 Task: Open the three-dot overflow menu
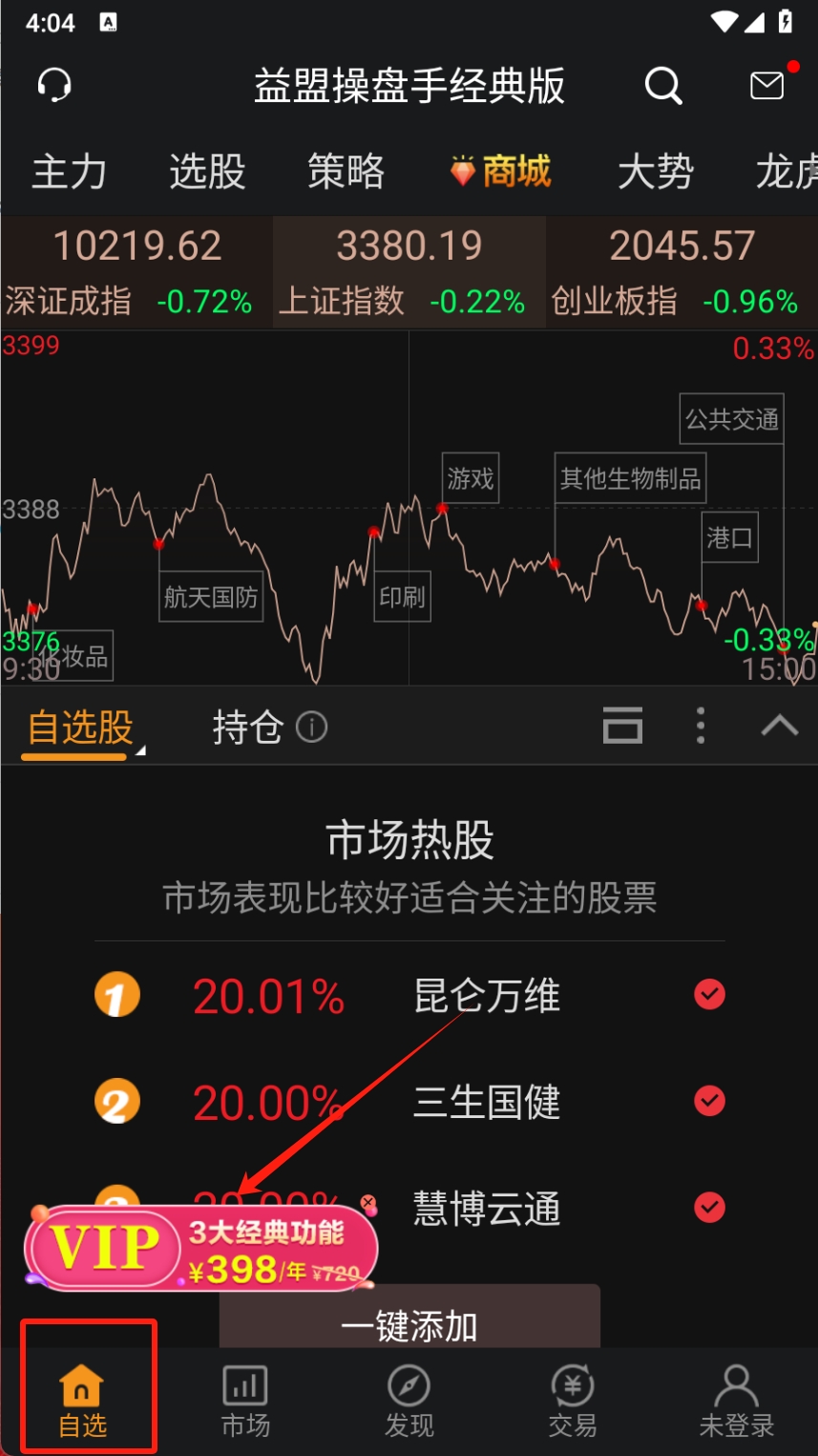pyautogui.click(x=701, y=727)
